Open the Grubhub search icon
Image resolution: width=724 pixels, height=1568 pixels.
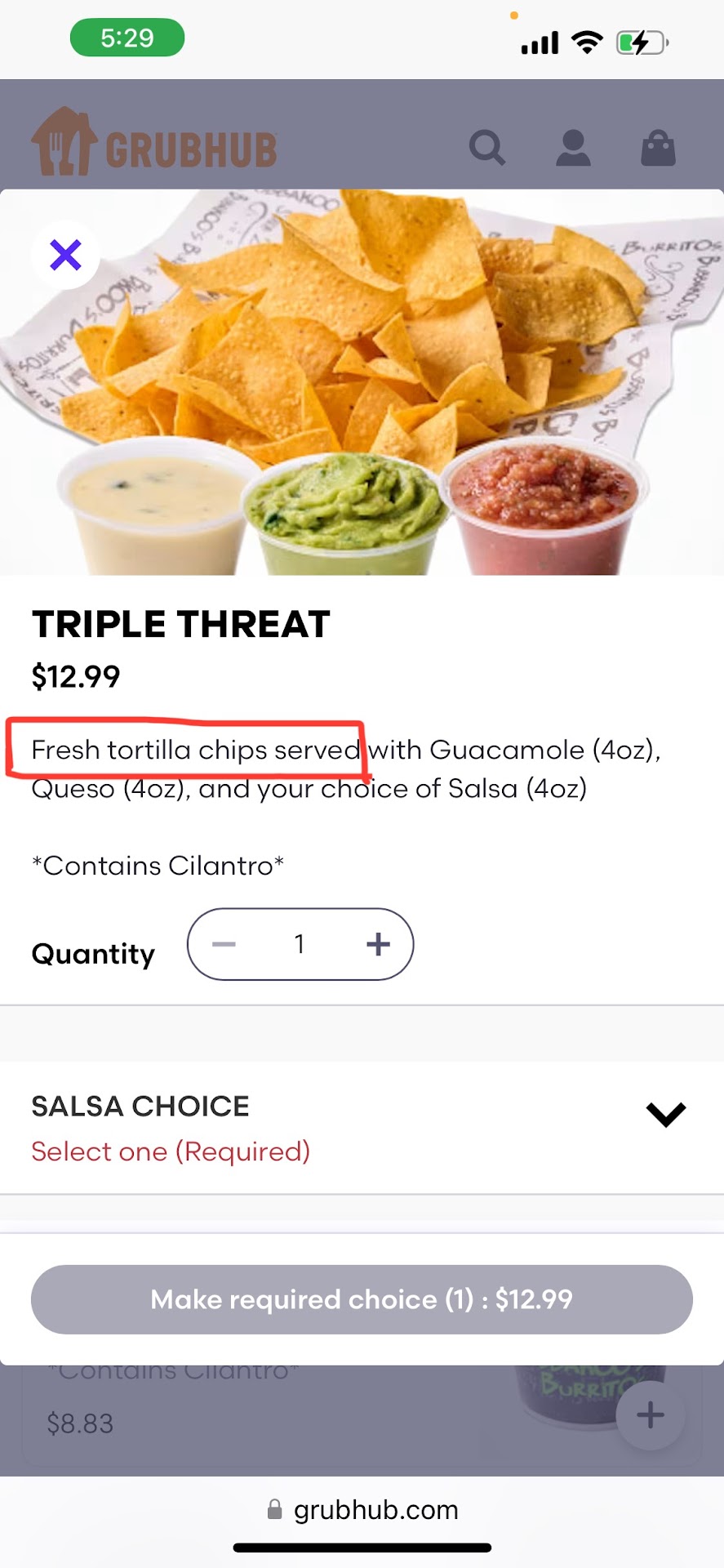(x=487, y=148)
